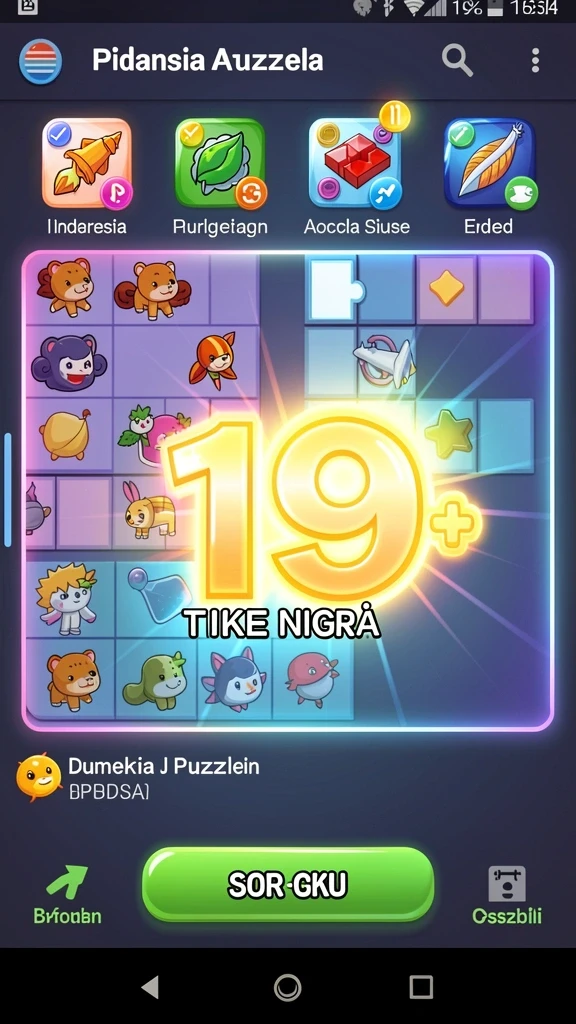Image resolution: width=576 pixels, height=1024 pixels.
Task: Open the three-dot overflow menu
Action: point(536,61)
